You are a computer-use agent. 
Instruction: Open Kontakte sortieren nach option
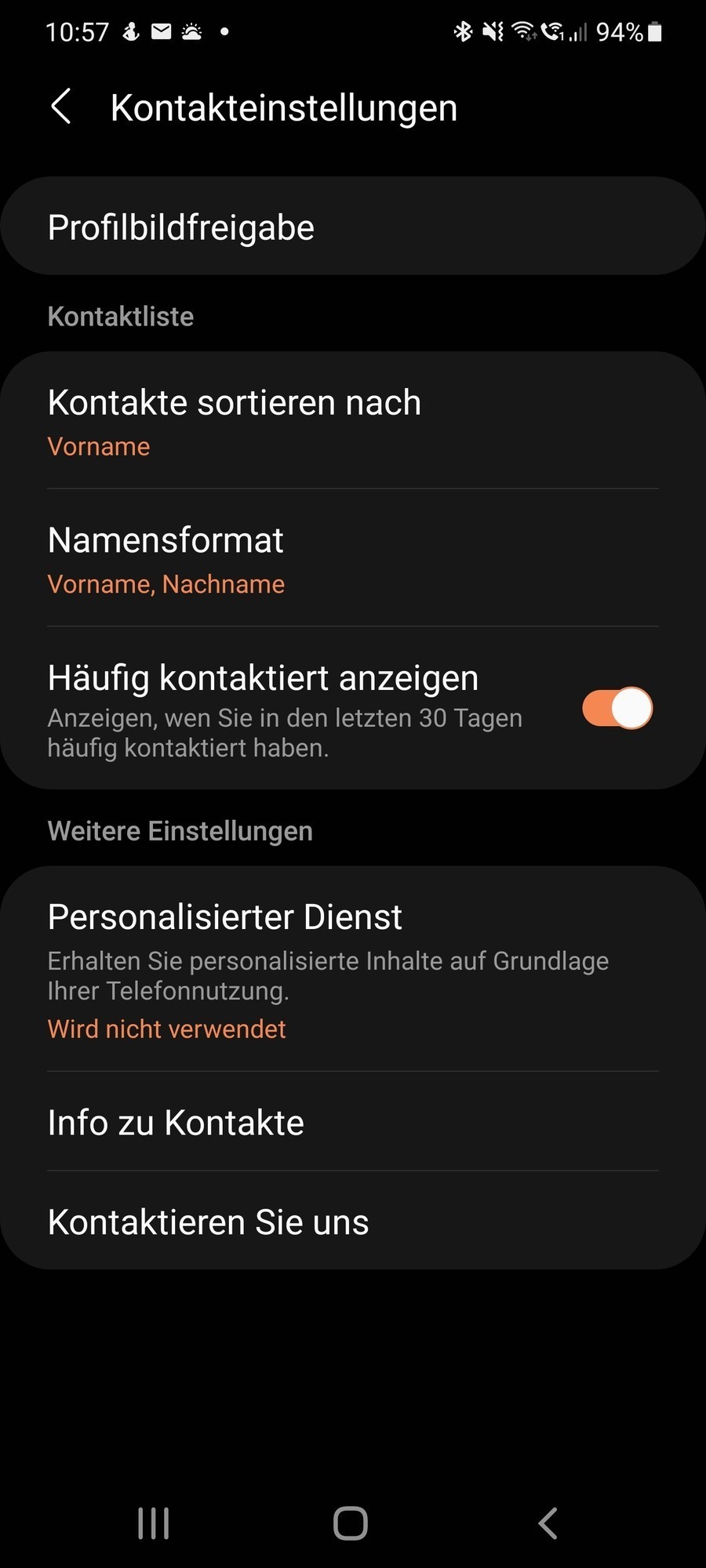coord(353,421)
